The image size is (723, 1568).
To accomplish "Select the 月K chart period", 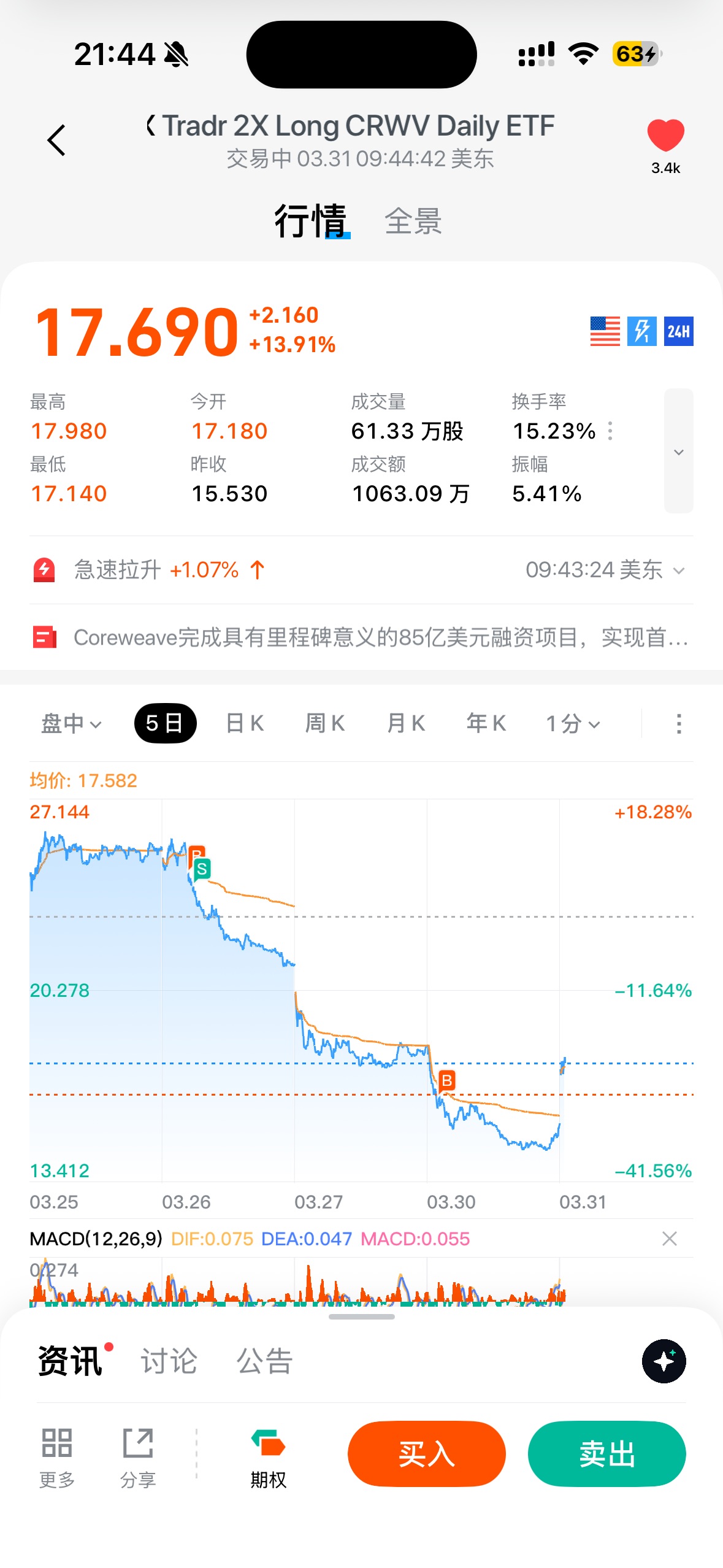I will [406, 724].
